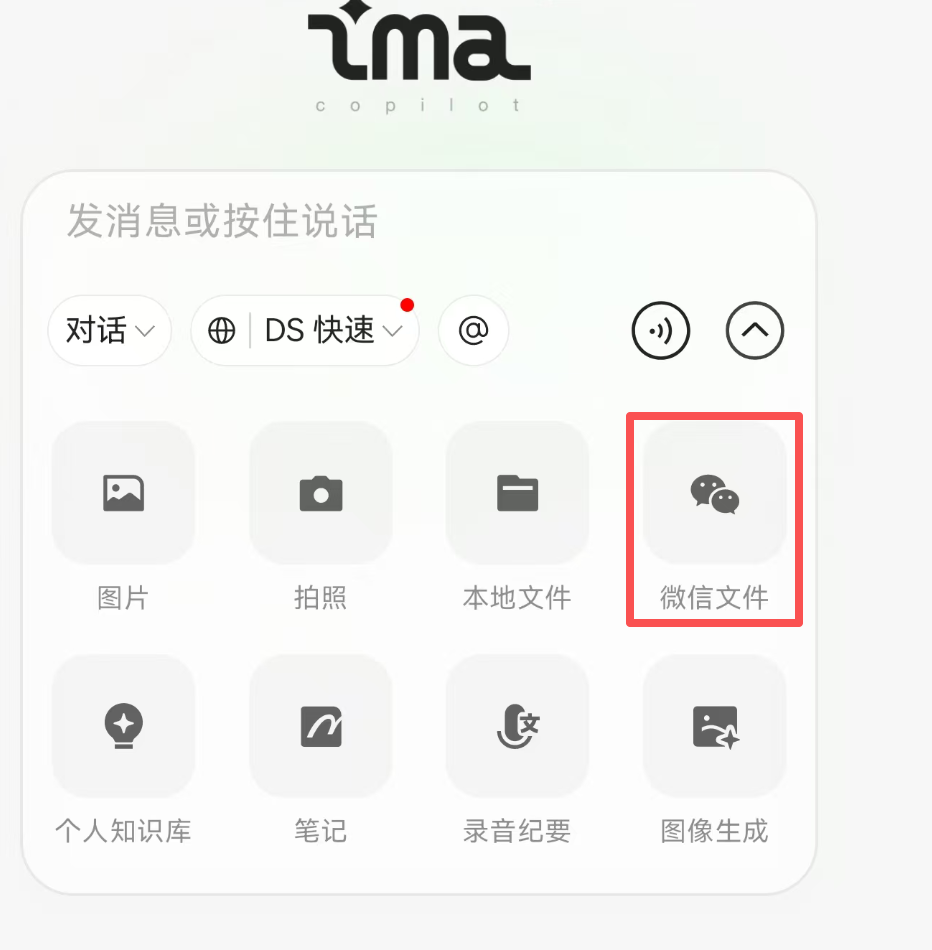Click the @ mention button
This screenshot has height=950, width=932.
pos(473,330)
